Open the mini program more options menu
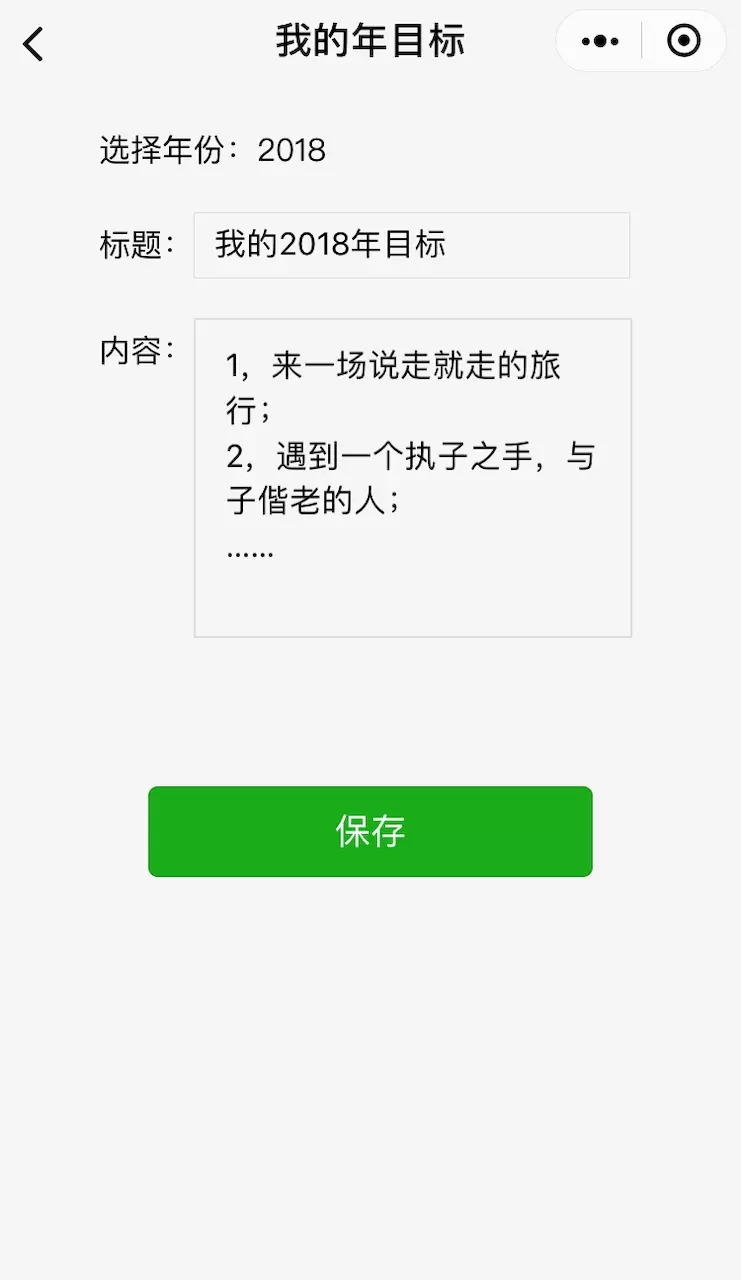This screenshot has height=1280, width=741. coord(600,41)
